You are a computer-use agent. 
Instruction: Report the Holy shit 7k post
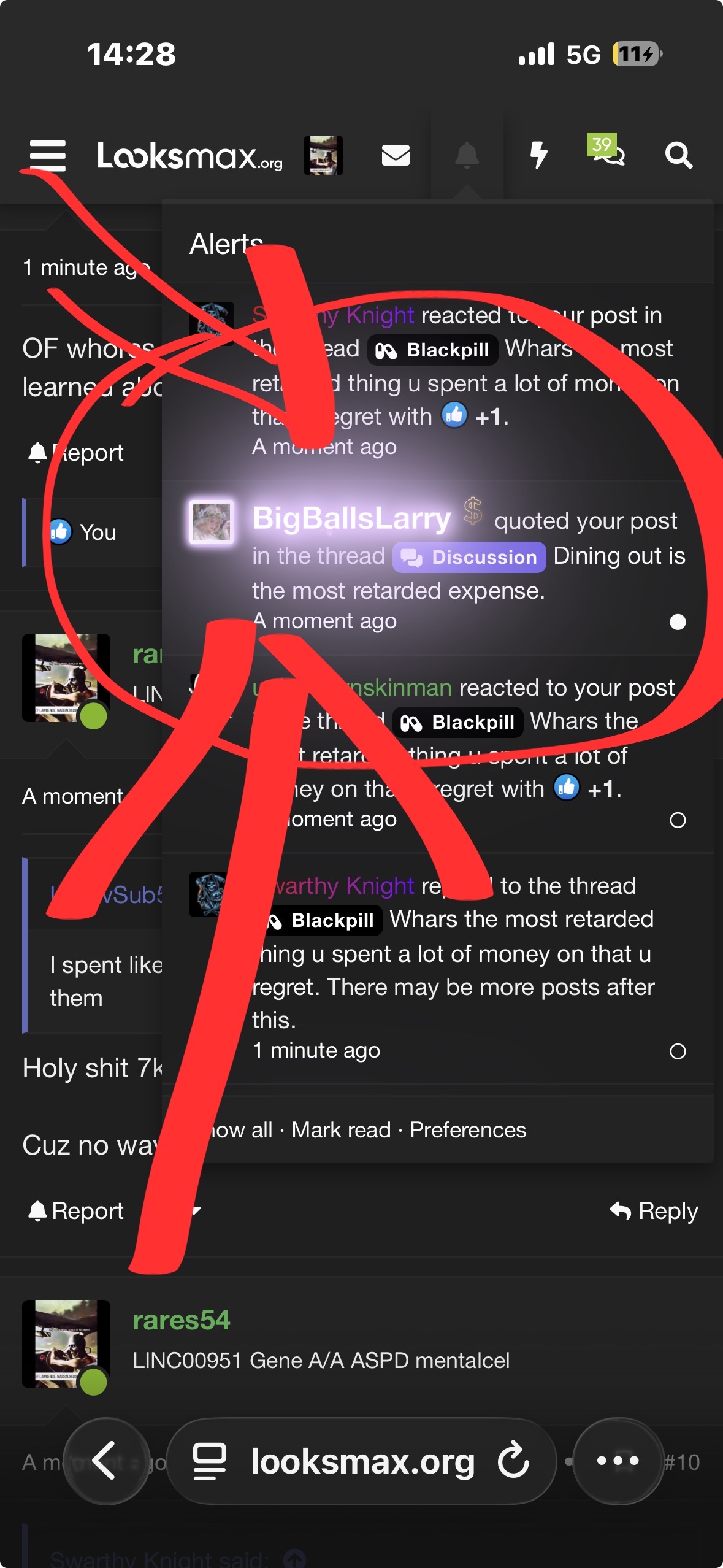point(76,1211)
